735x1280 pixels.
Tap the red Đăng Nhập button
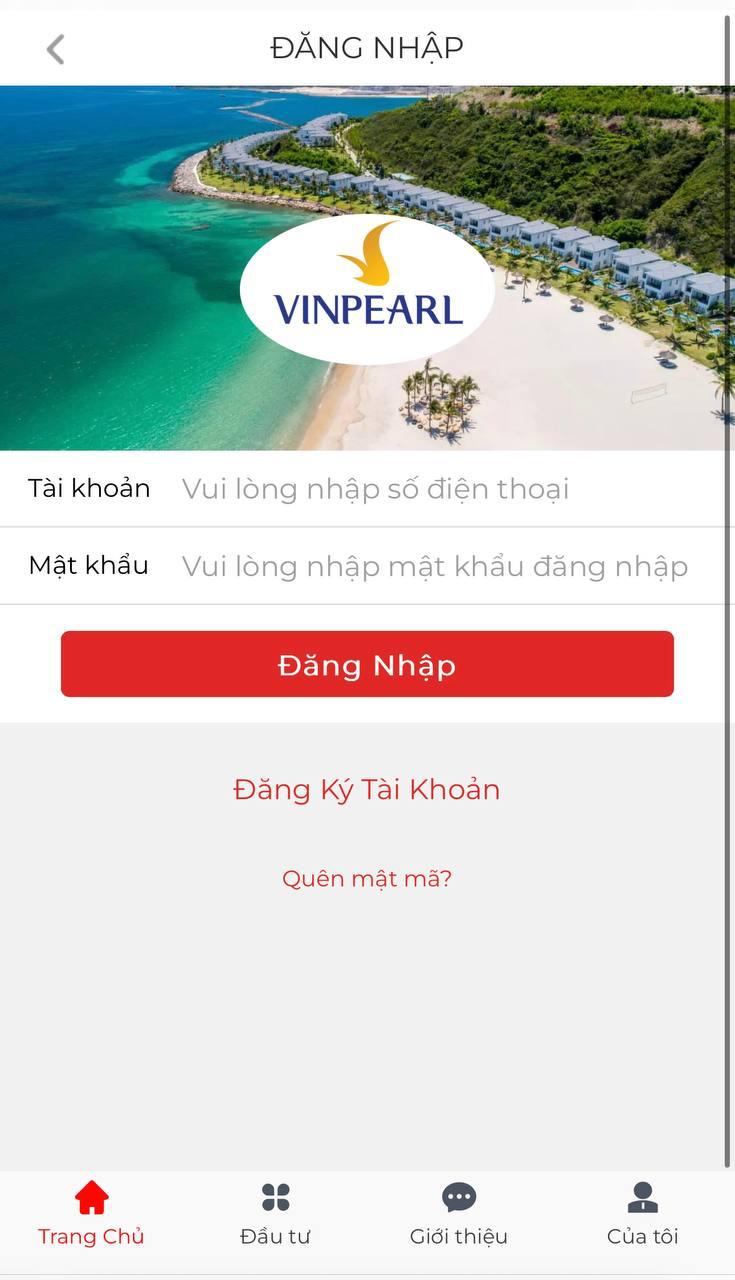[367, 664]
